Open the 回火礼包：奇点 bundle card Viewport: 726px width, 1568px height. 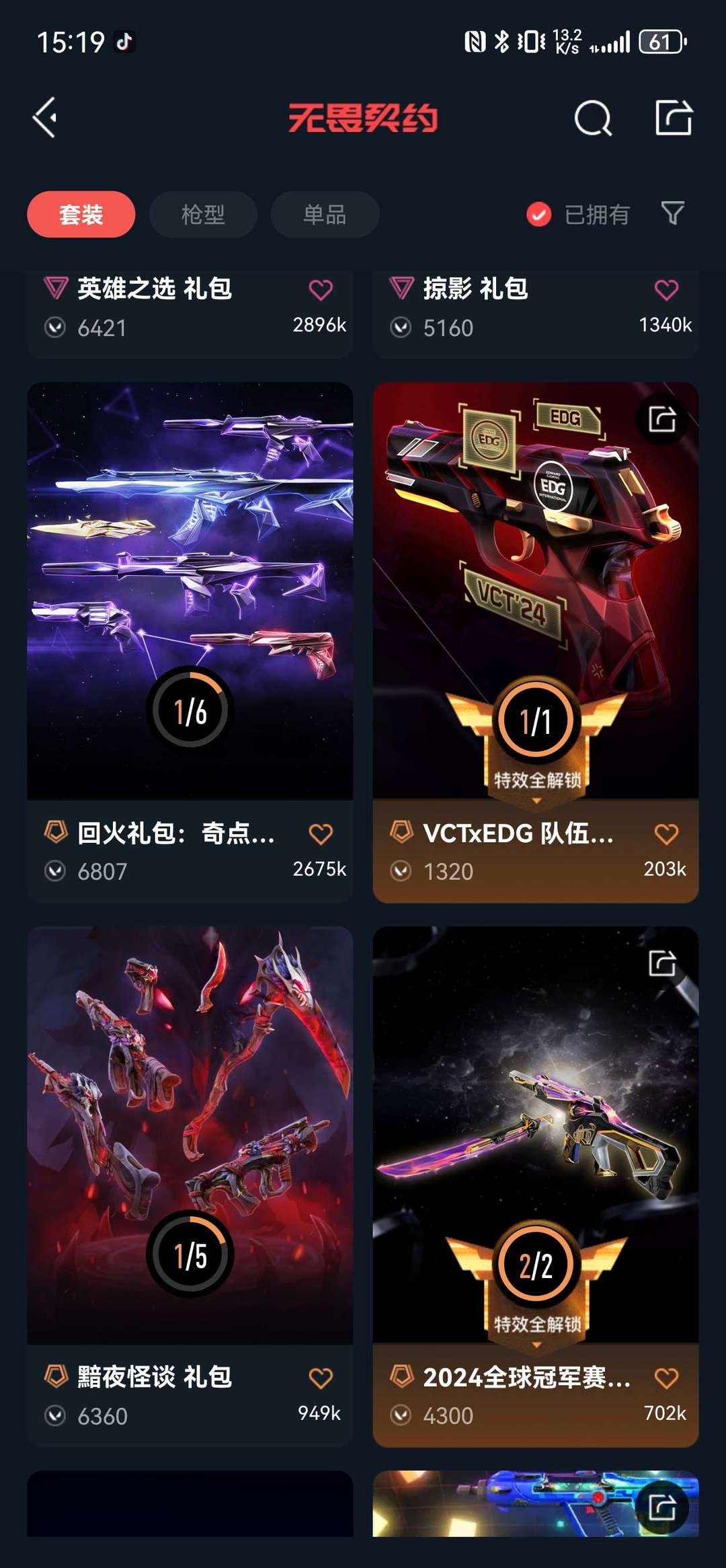(190, 642)
